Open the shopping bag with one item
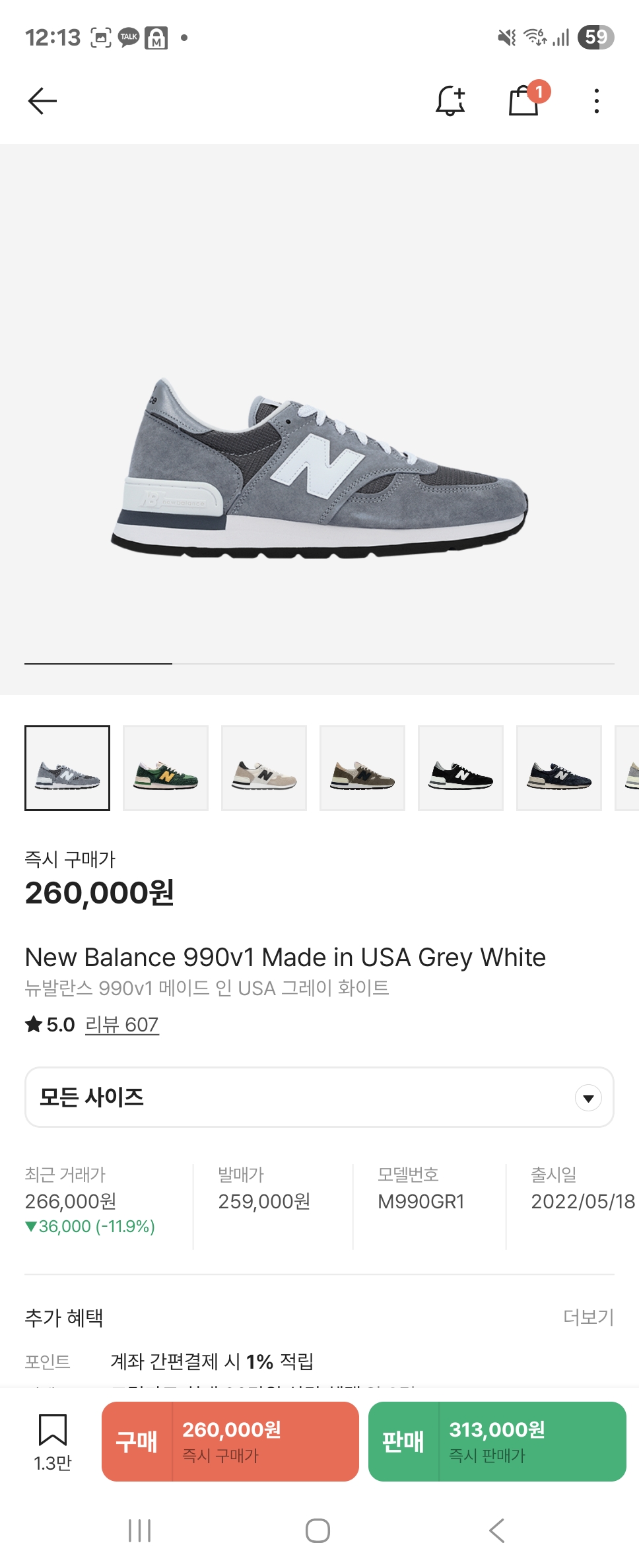639x1568 pixels. coord(524,101)
